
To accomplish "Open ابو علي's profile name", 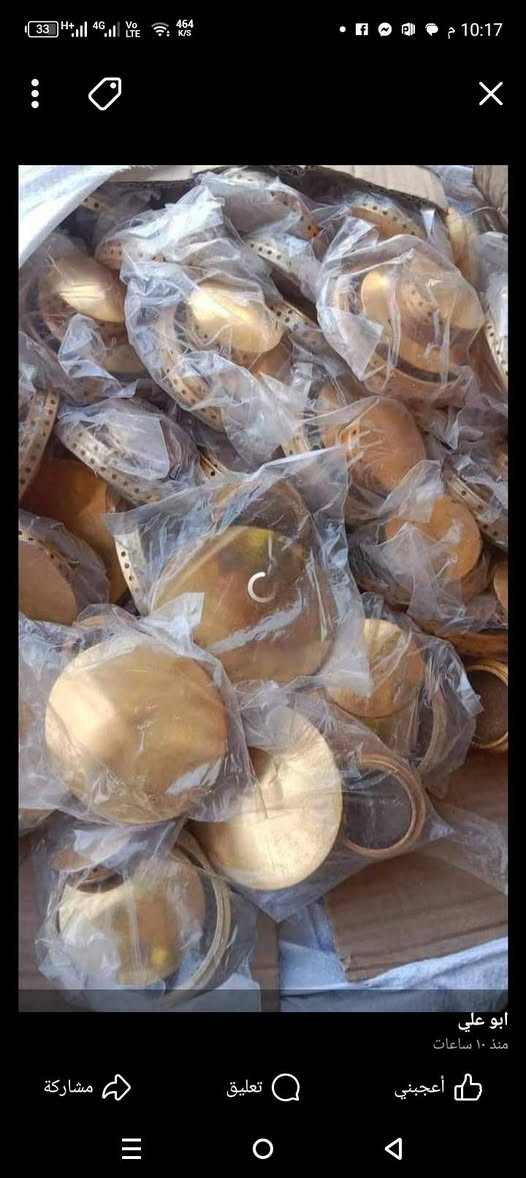I will point(482,1021).
